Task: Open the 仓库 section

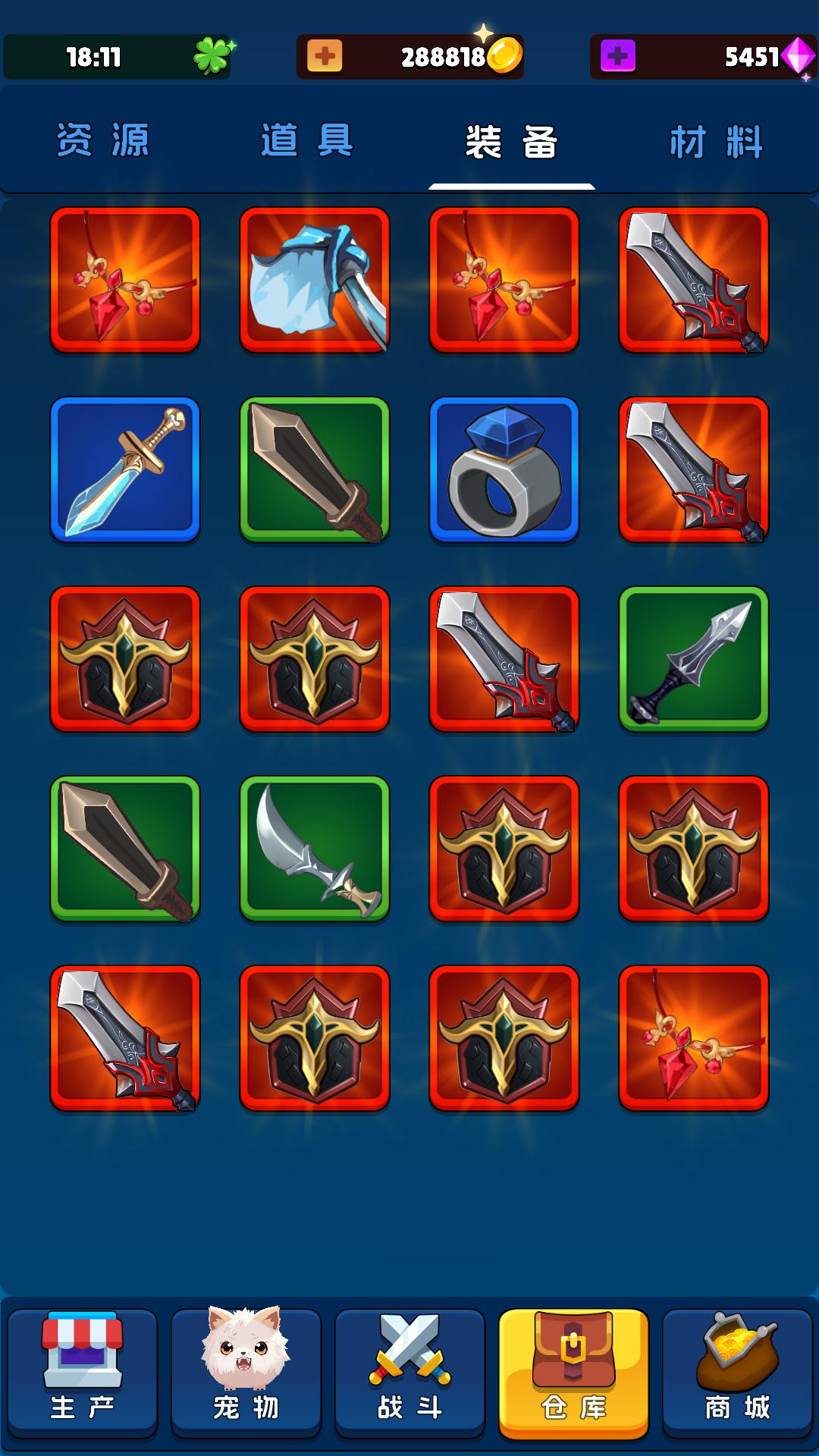Action: pos(574,1373)
